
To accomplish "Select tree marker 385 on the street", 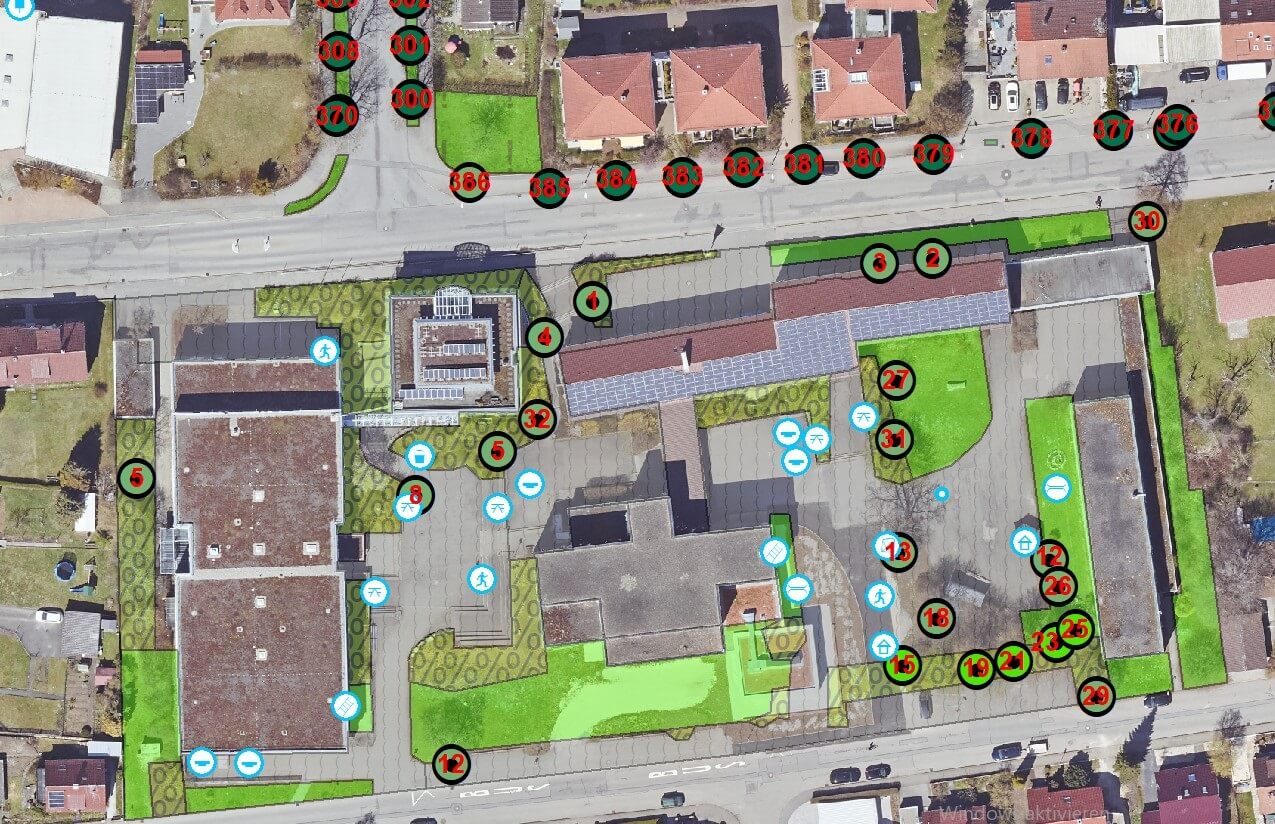I will coord(549,187).
